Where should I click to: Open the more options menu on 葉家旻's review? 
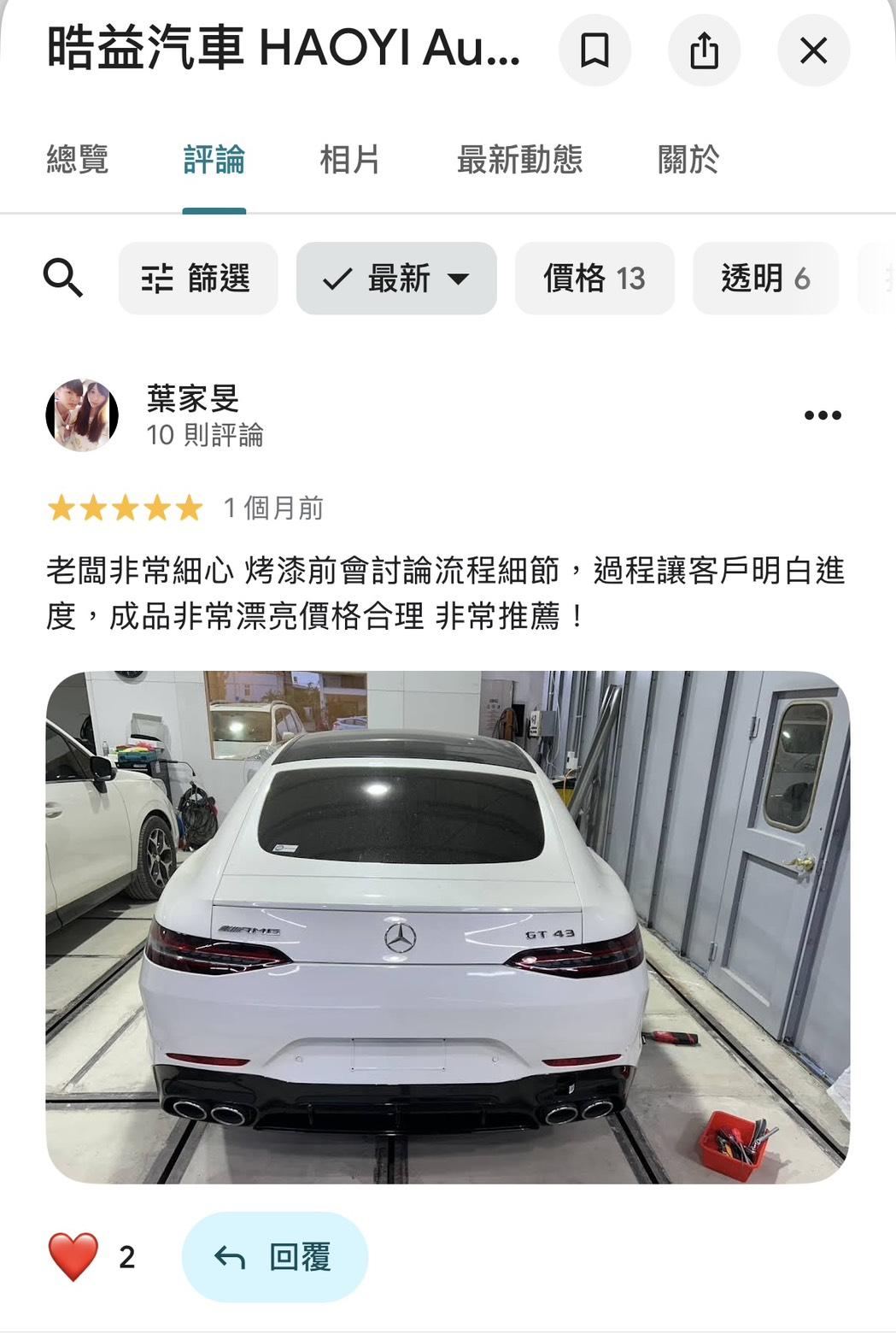click(x=822, y=415)
